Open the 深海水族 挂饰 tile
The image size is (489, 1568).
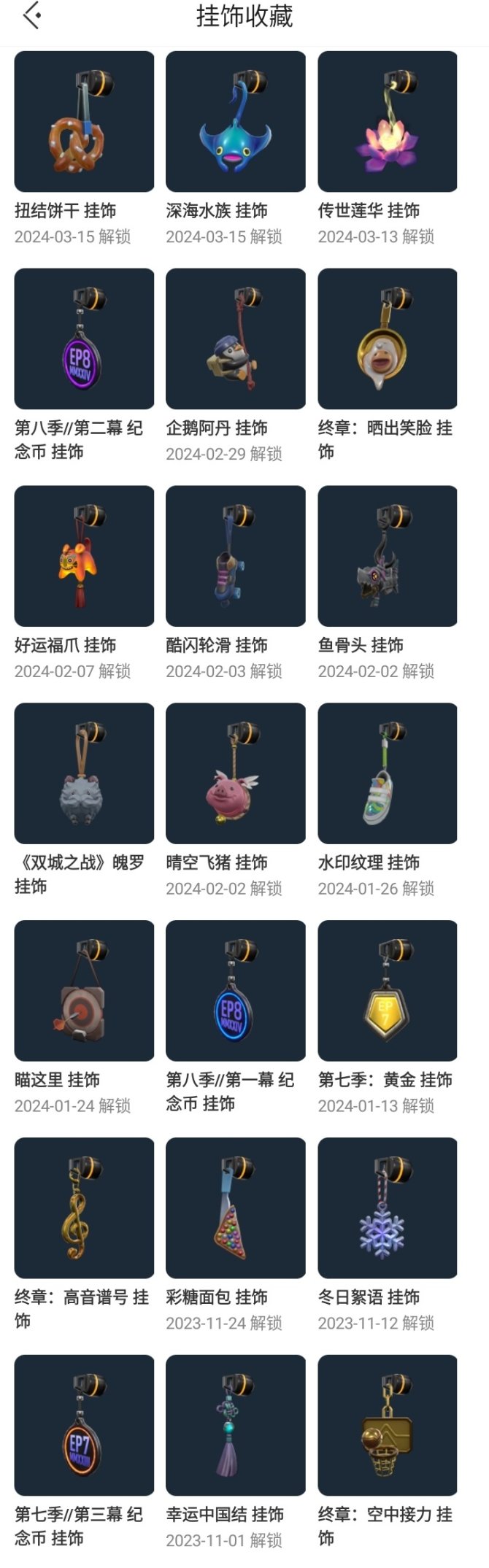235,122
